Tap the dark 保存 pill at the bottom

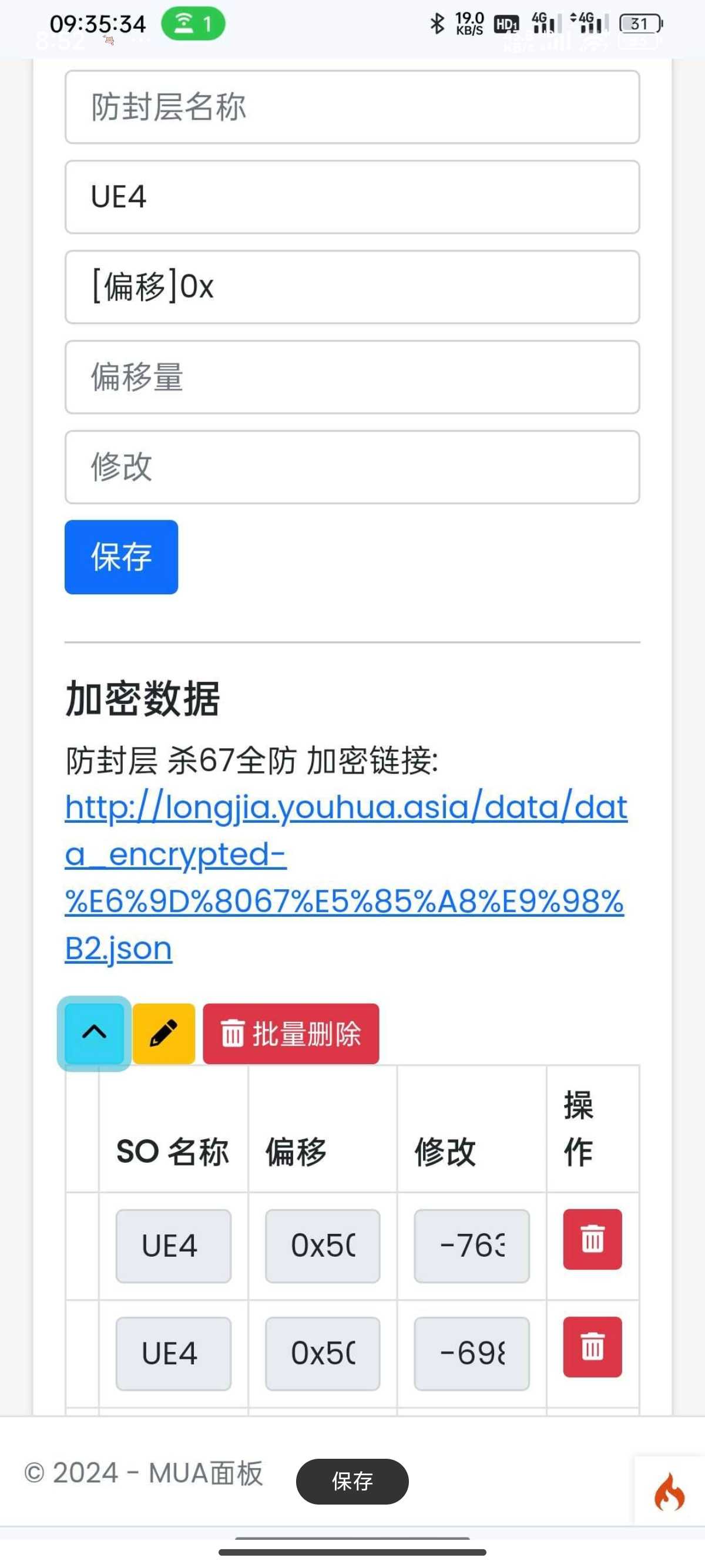tap(352, 1481)
